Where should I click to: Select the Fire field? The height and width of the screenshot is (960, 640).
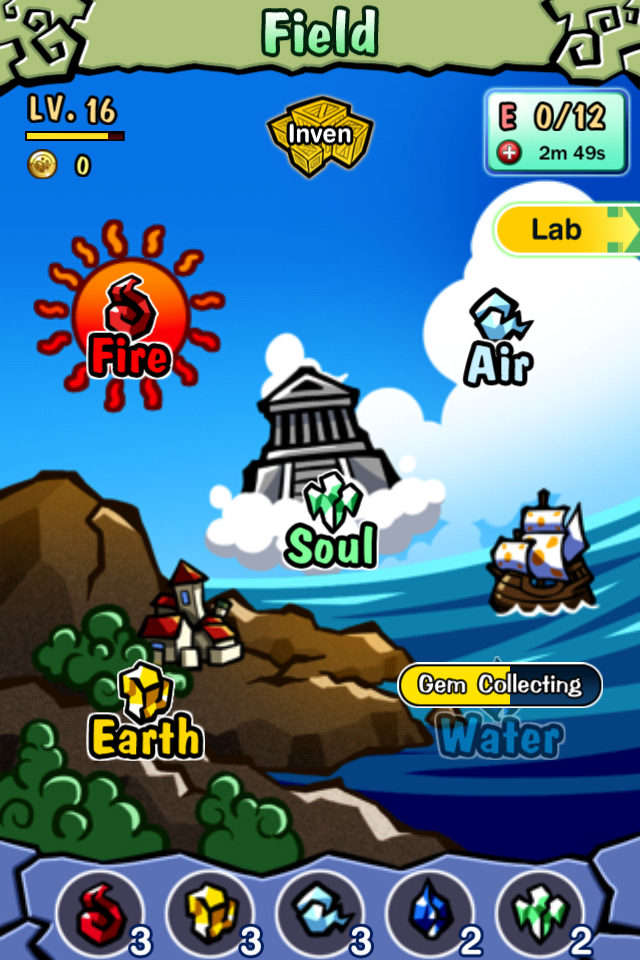(x=130, y=320)
